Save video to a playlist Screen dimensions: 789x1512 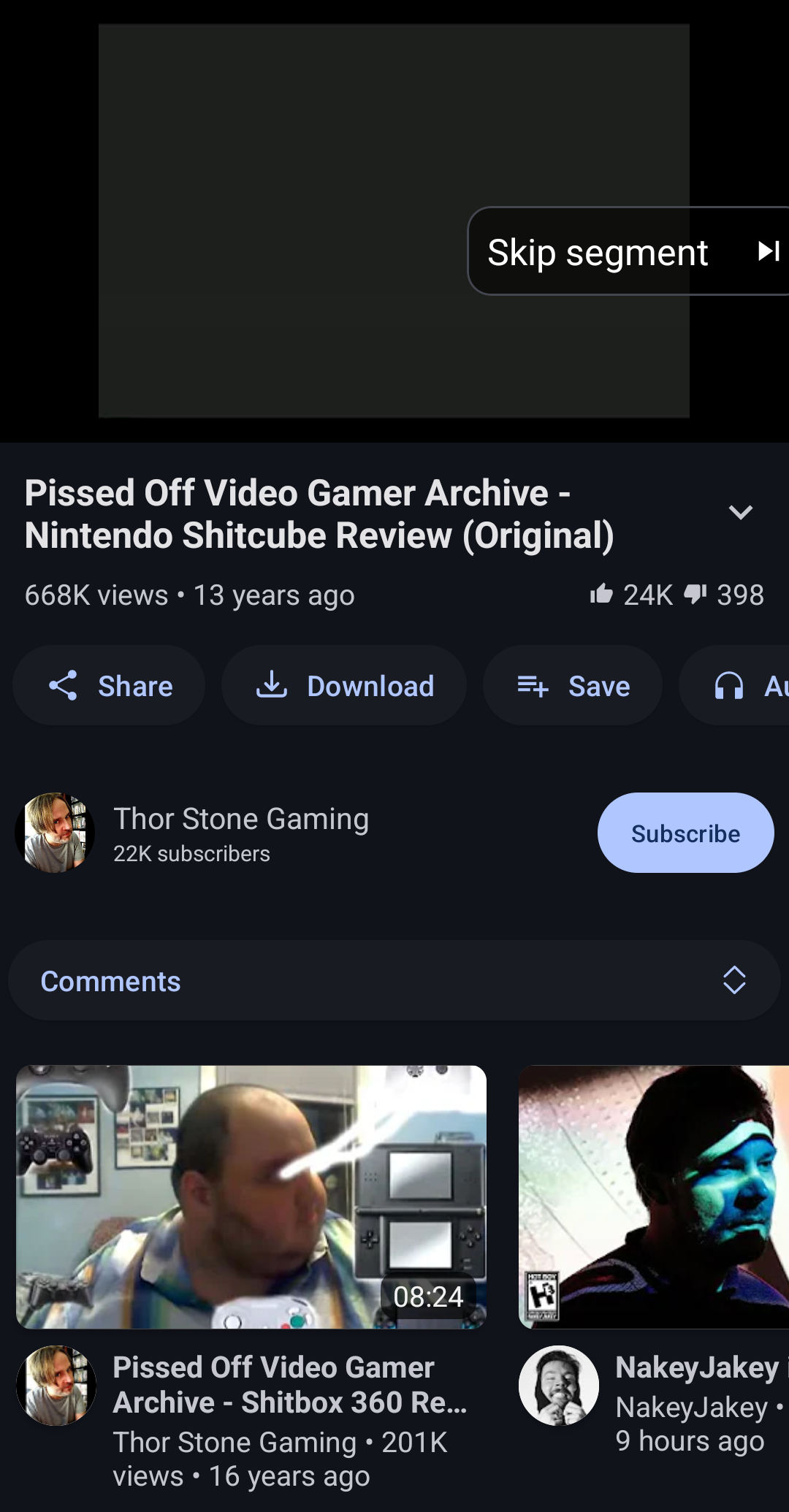point(573,686)
